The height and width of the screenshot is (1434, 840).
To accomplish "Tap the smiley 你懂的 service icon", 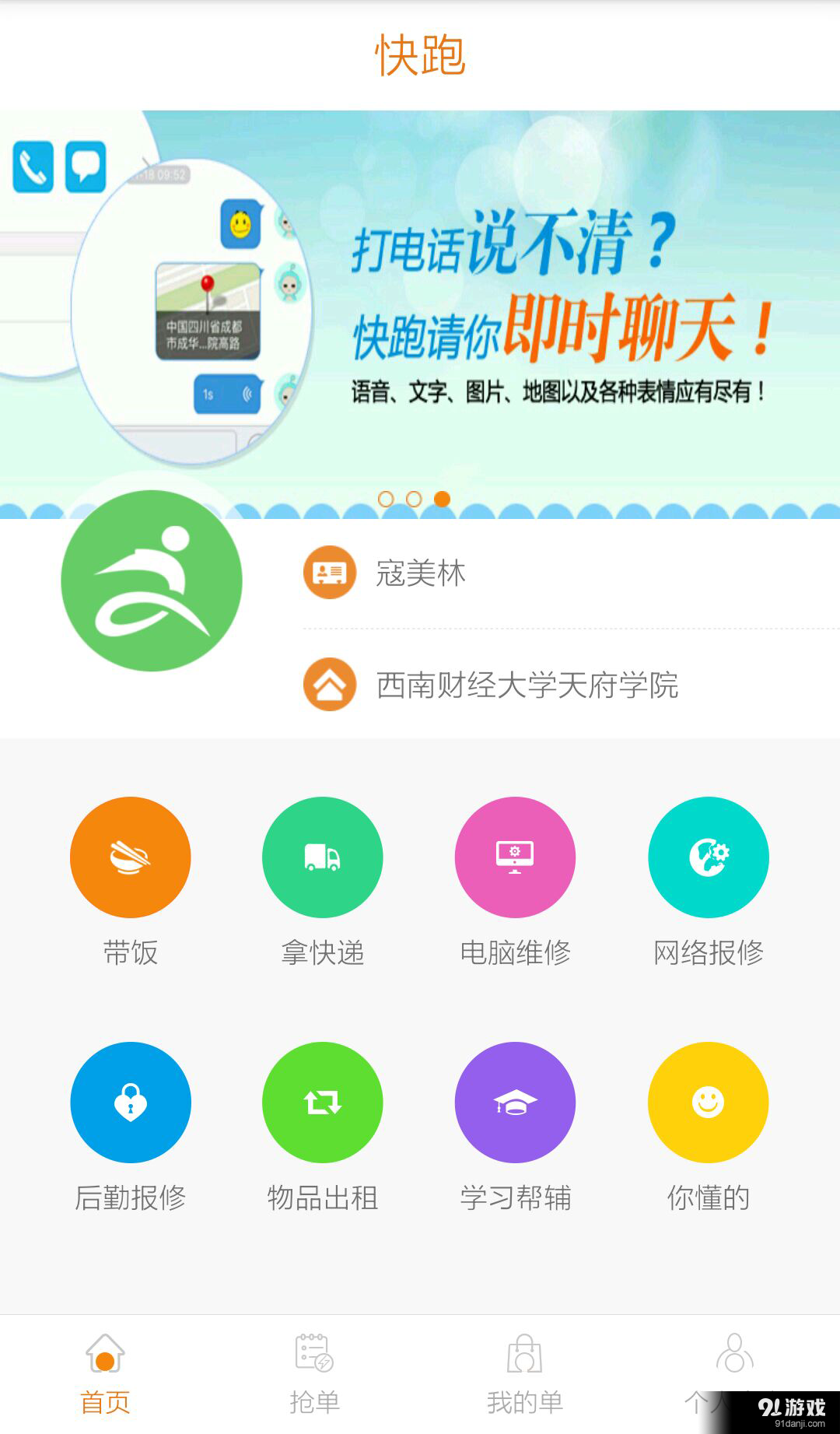I will click(708, 1103).
